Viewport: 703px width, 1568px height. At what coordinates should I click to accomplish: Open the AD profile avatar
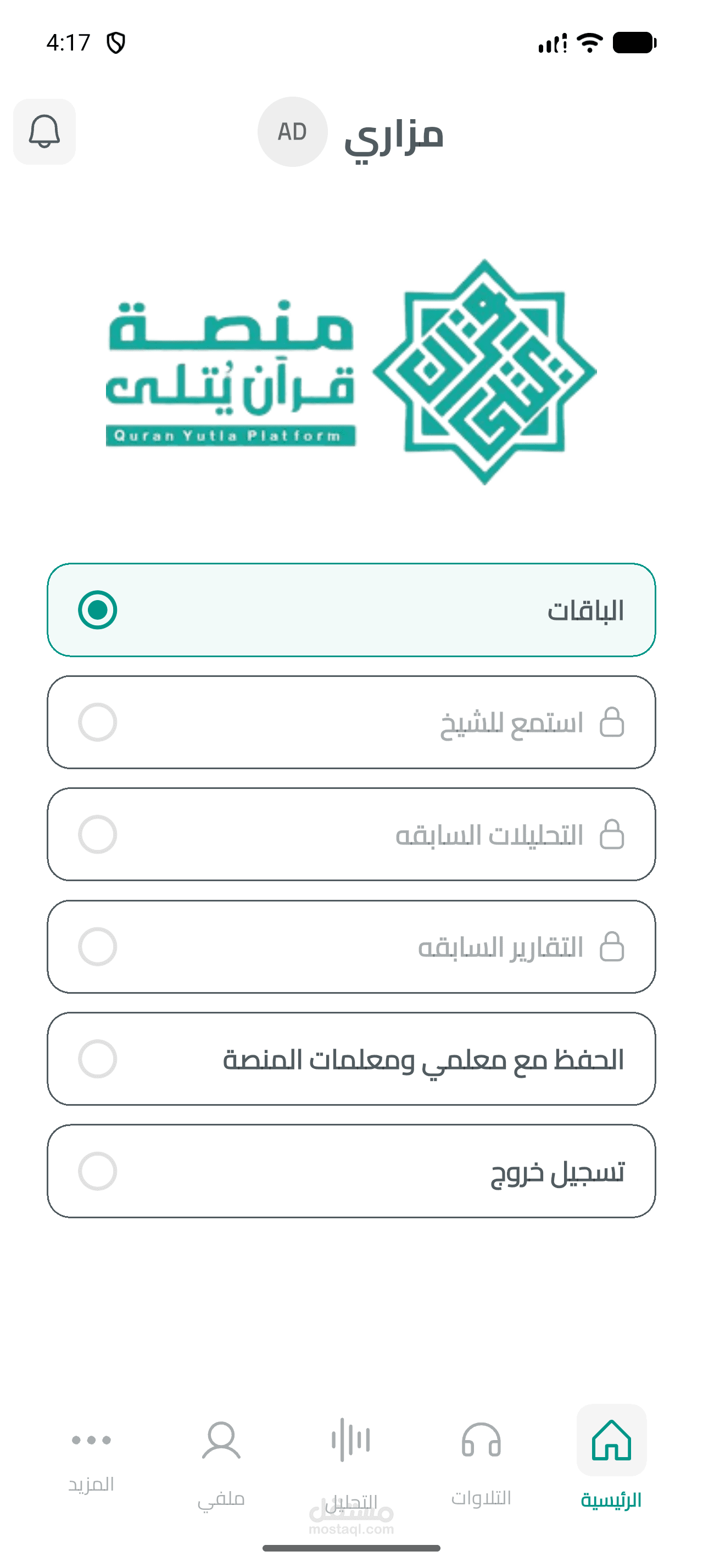292,131
